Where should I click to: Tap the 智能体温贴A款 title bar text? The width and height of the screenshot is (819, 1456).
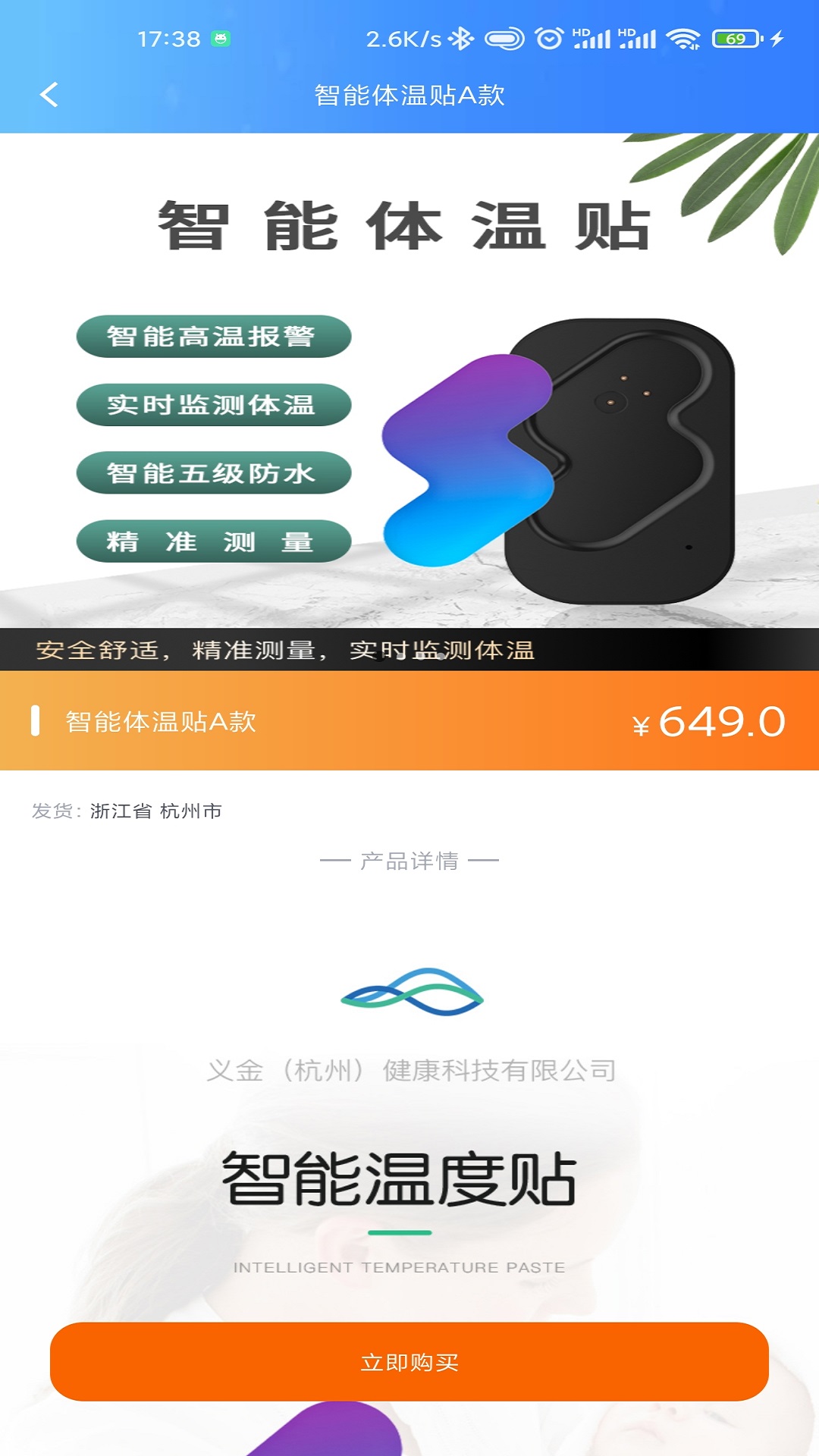pyautogui.click(x=409, y=94)
